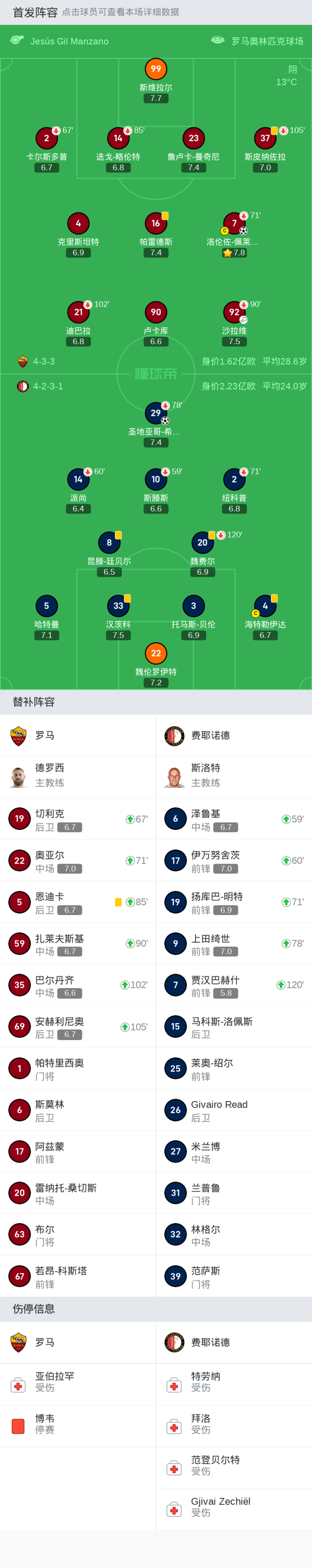View 魏费尔 number 20 match data
Image resolution: width=312 pixels, height=1568 pixels.
coord(202,554)
